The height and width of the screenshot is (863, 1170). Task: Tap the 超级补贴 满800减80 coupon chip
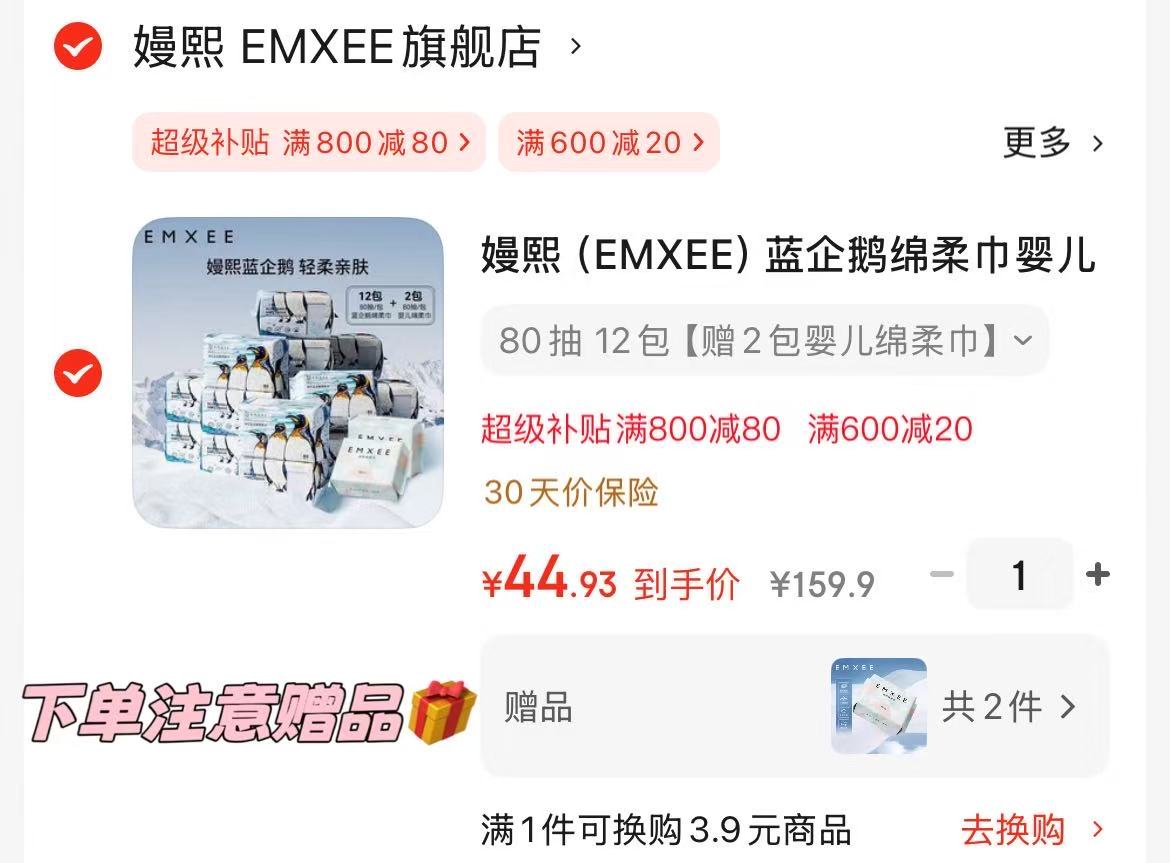coord(309,142)
